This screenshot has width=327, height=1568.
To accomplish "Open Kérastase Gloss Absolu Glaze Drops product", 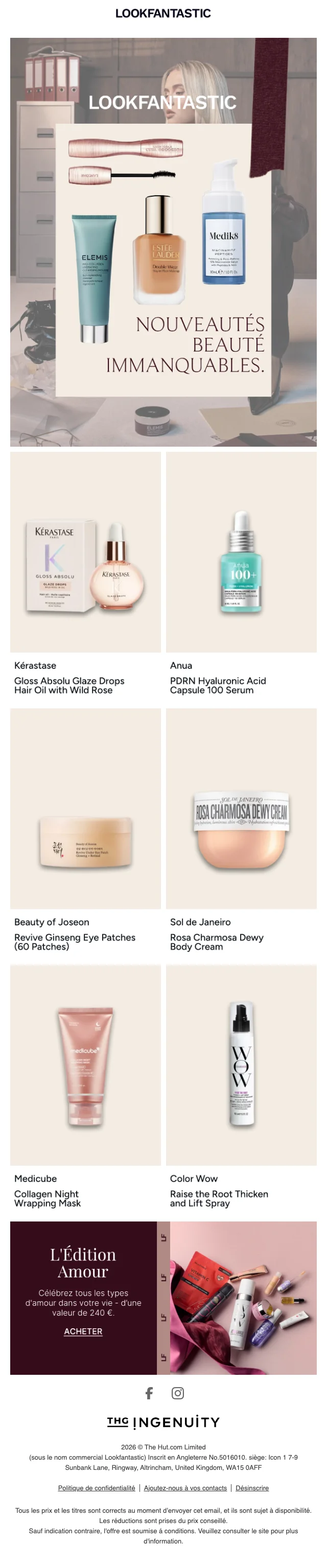I will pos(85,551).
